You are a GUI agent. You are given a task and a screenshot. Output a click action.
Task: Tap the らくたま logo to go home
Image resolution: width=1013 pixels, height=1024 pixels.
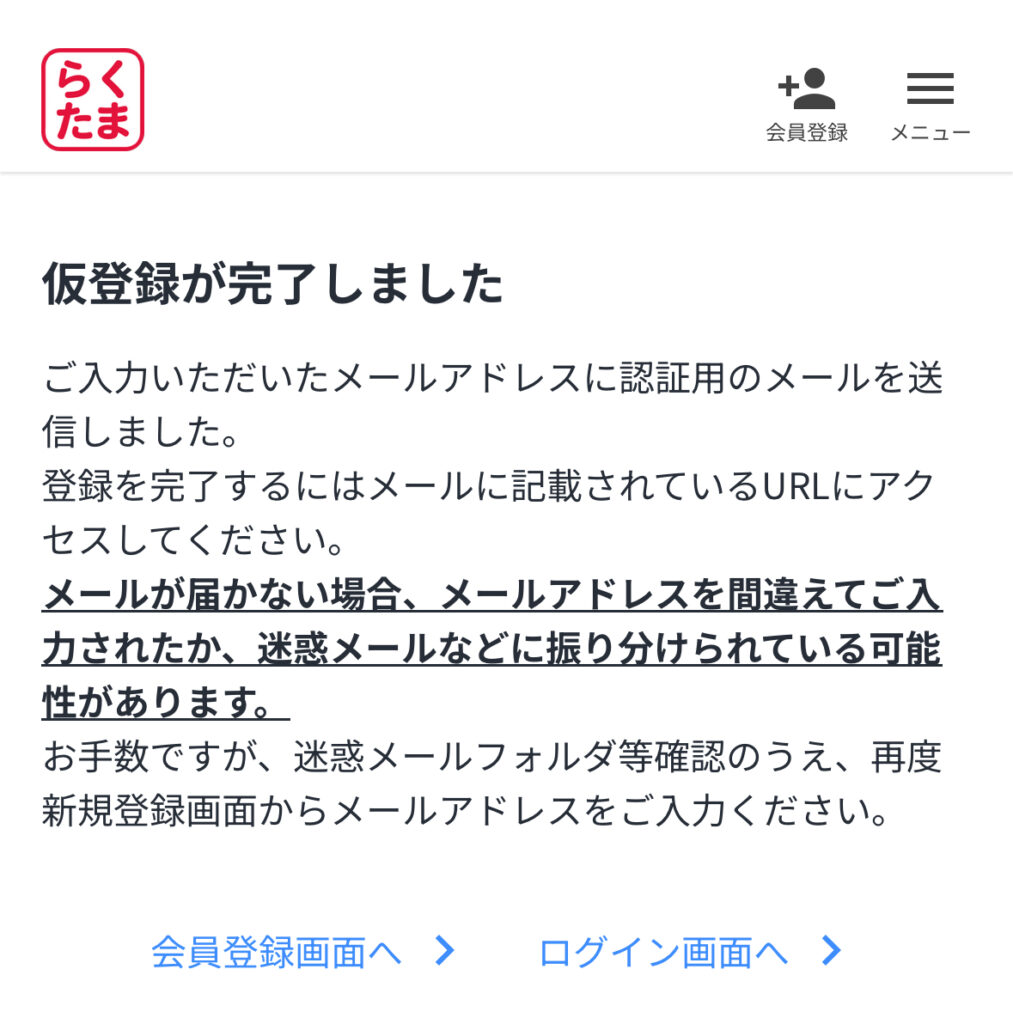pos(92,100)
